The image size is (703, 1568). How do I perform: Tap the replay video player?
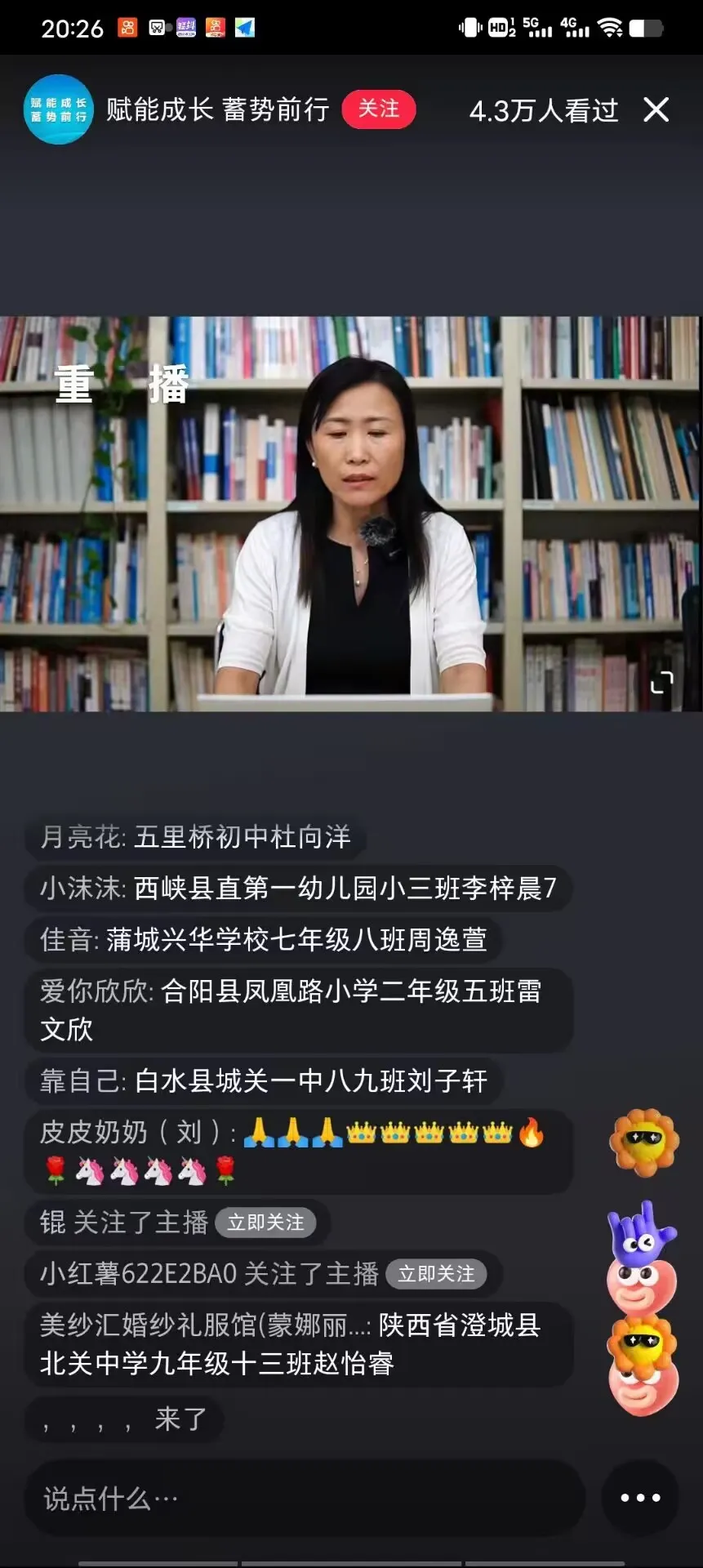(351, 514)
